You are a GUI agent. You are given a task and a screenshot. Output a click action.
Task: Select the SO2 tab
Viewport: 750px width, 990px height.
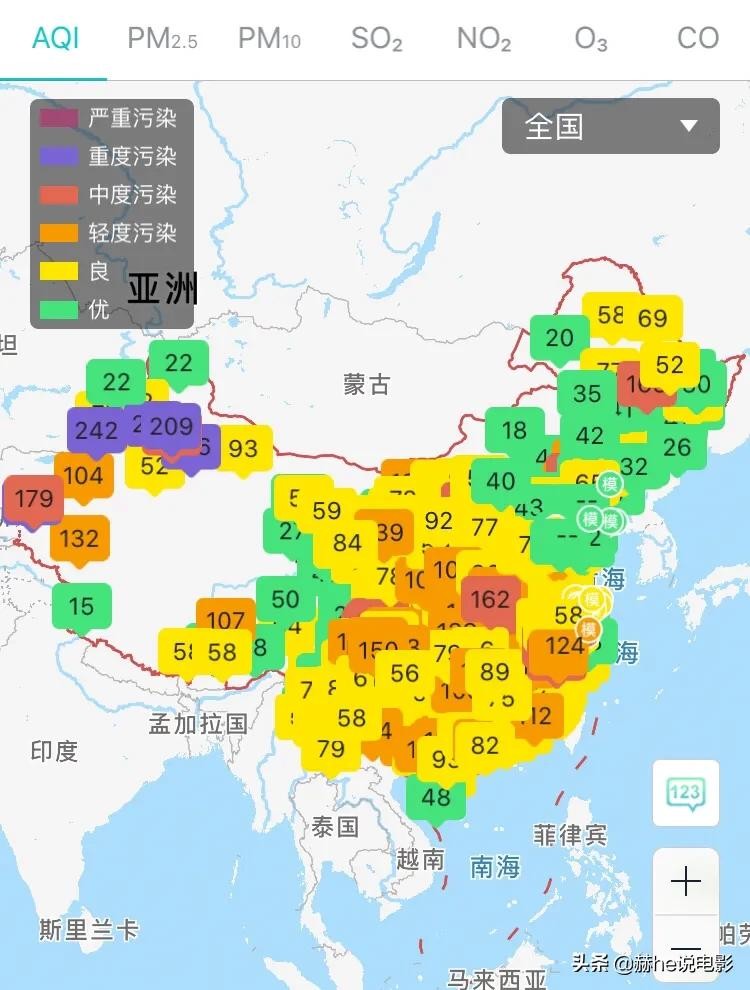pyautogui.click(x=376, y=39)
